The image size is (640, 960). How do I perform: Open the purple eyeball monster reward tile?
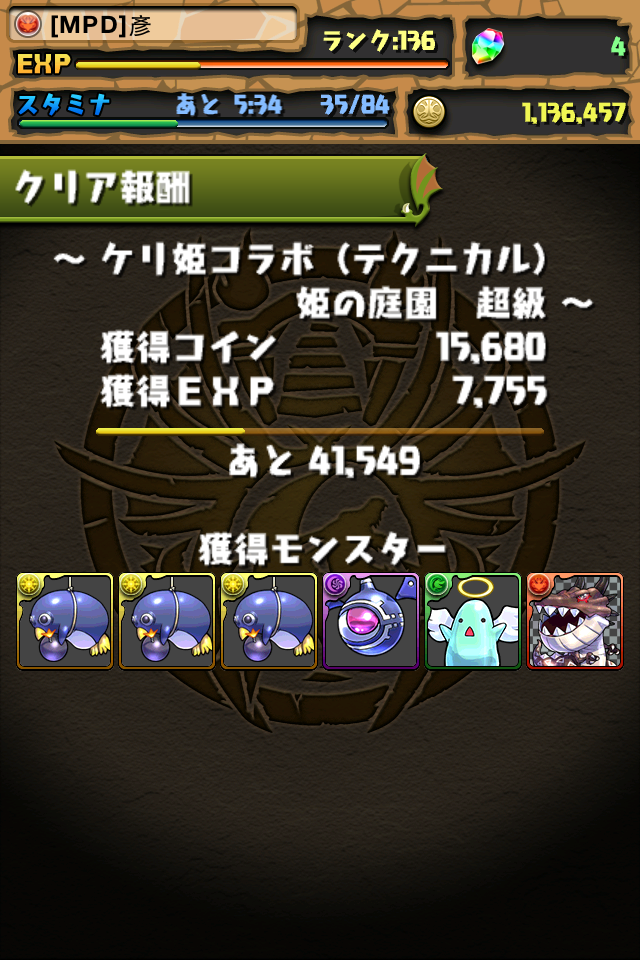click(x=371, y=621)
